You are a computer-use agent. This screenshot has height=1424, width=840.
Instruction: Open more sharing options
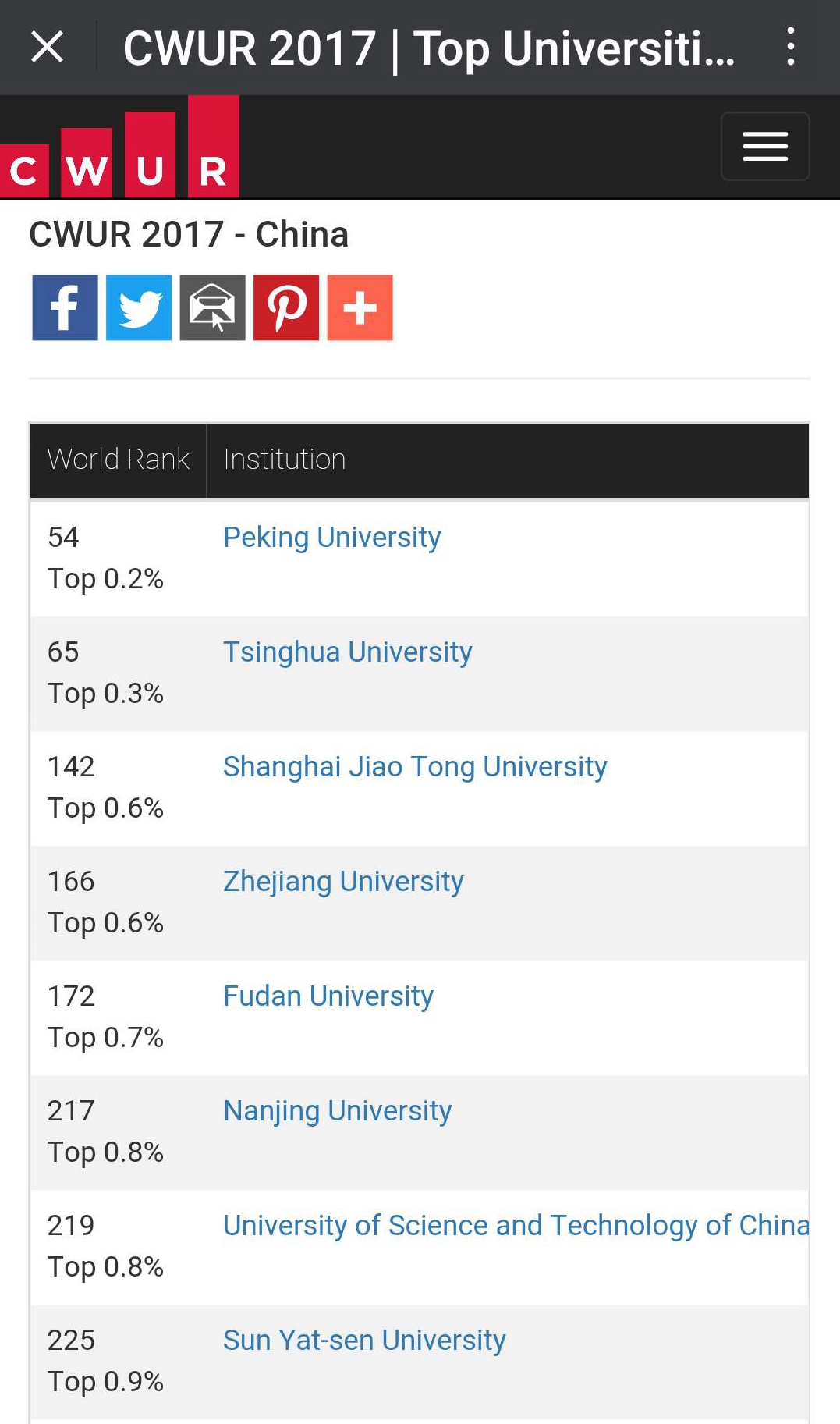(x=360, y=307)
